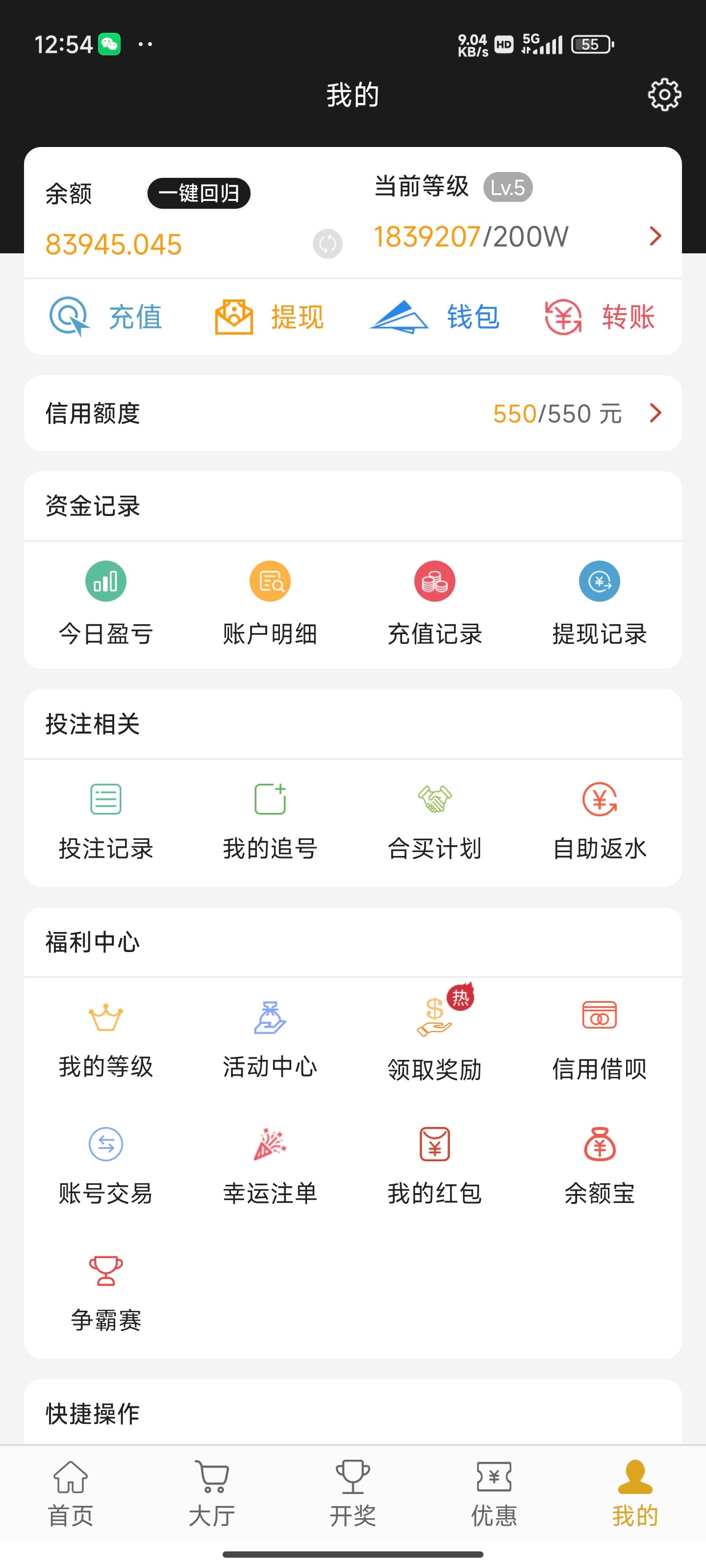
Task: Refresh the balance amount
Action: click(x=327, y=244)
